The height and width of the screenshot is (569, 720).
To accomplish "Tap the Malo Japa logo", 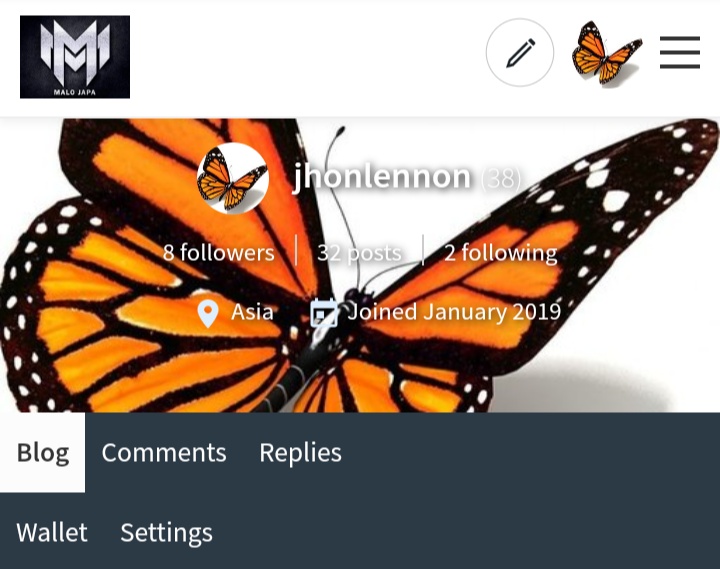I will pyautogui.click(x=75, y=57).
